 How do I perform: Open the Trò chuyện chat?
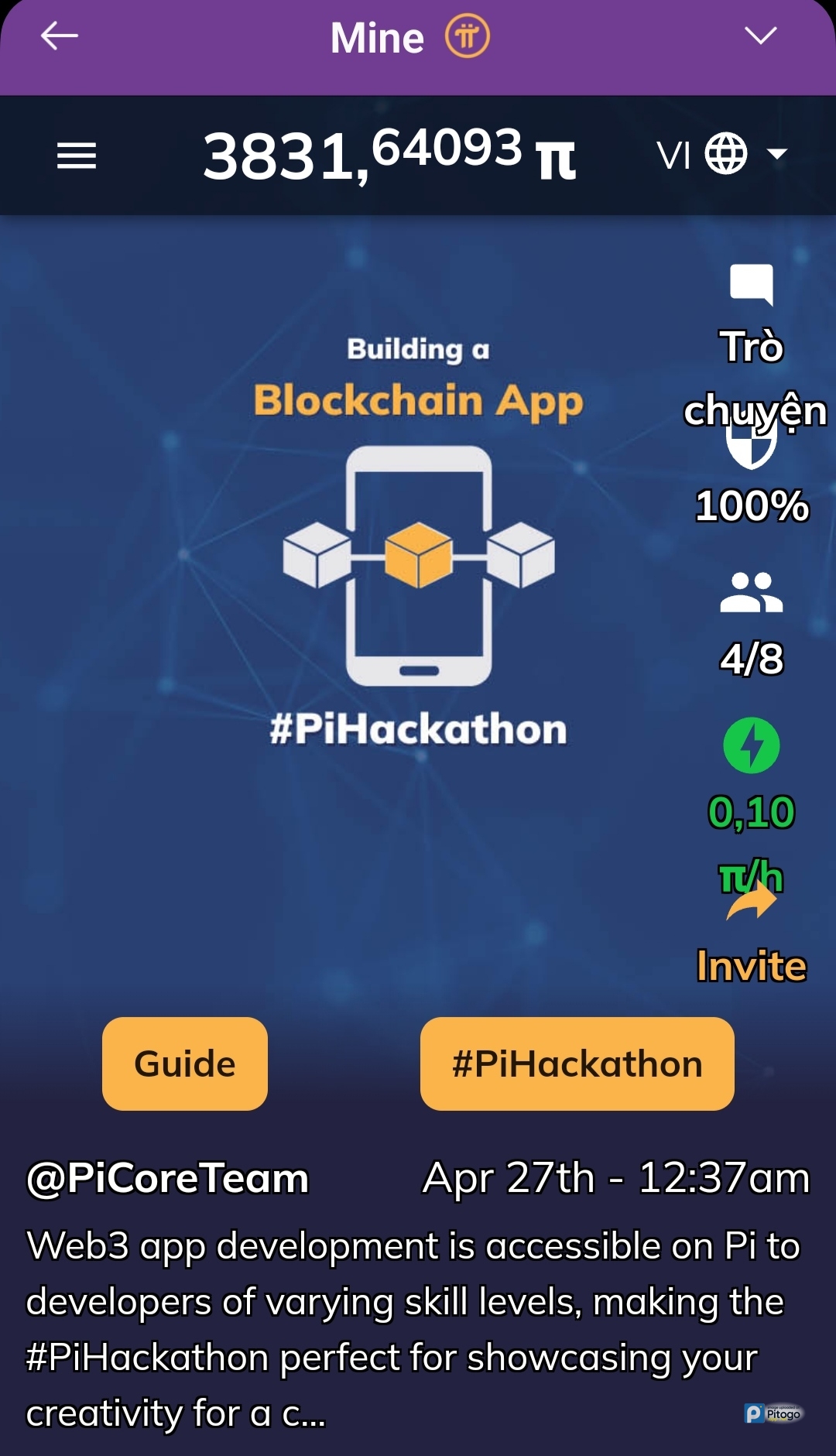(x=752, y=285)
